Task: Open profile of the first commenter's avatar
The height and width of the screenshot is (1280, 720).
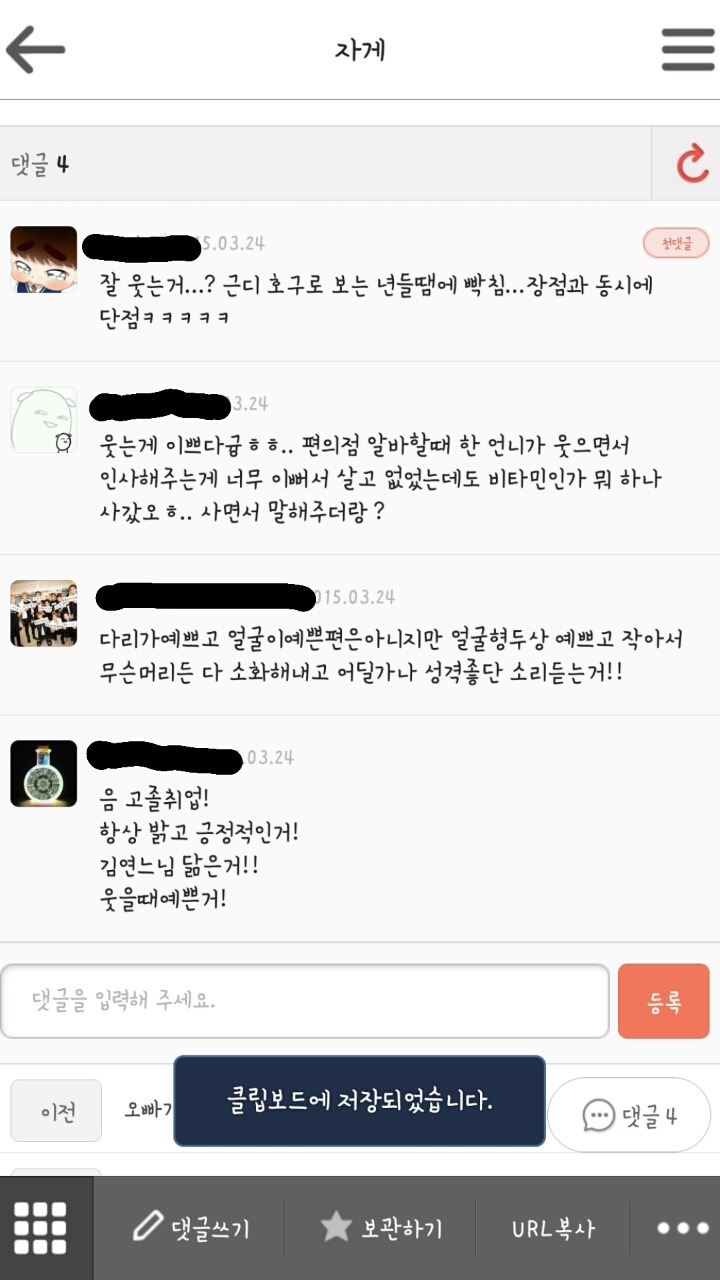Action: point(44,259)
